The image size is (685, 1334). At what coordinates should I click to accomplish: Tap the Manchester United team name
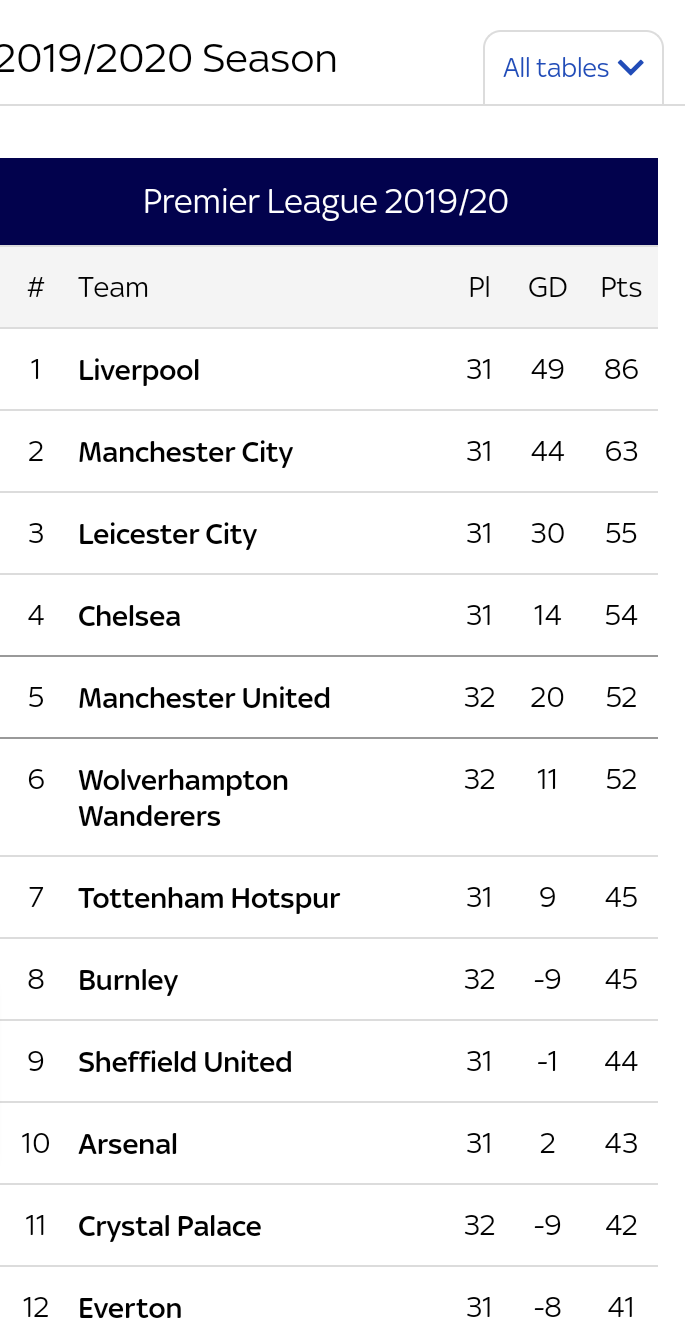pyautogui.click(x=205, y=698)
